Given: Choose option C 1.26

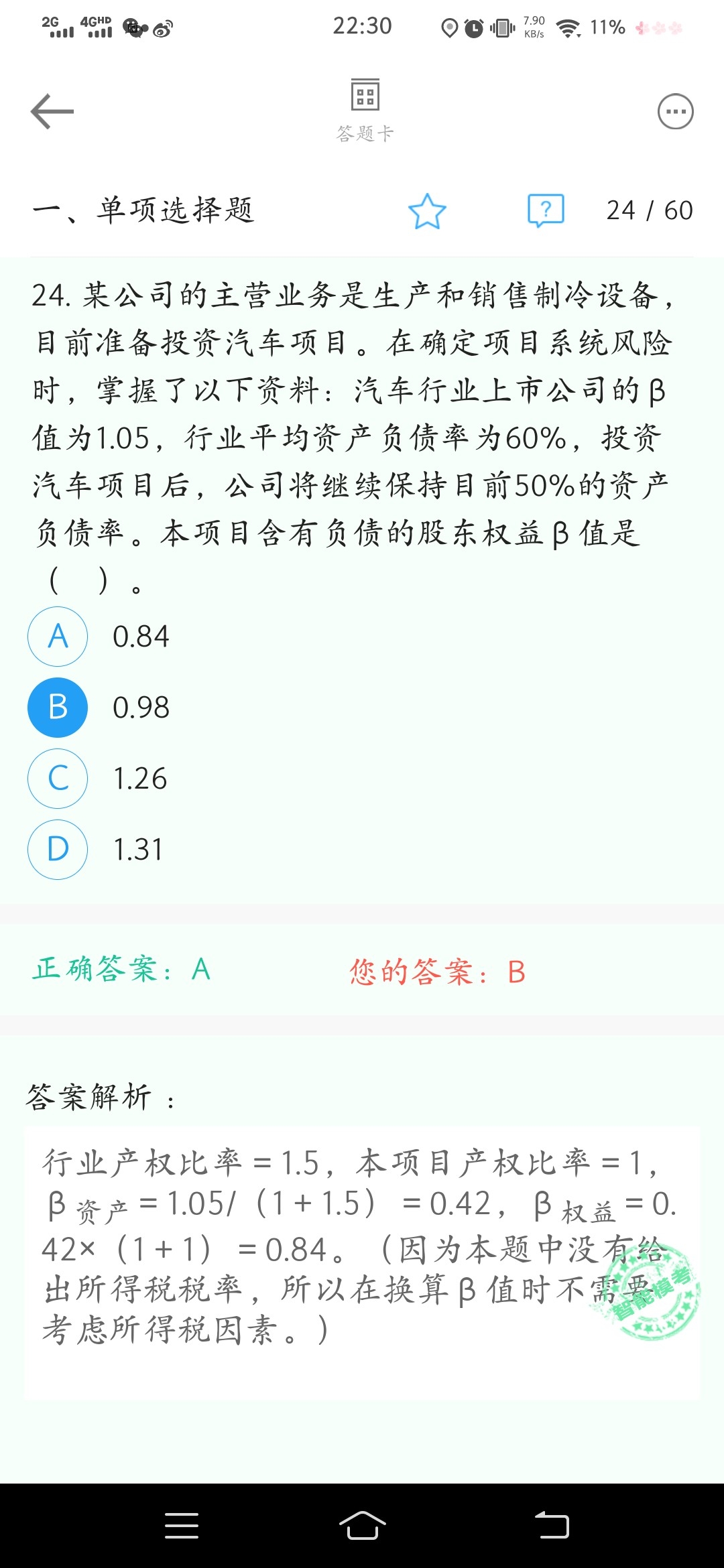Looking at the screenshot, I should click(x=58, y=779).
